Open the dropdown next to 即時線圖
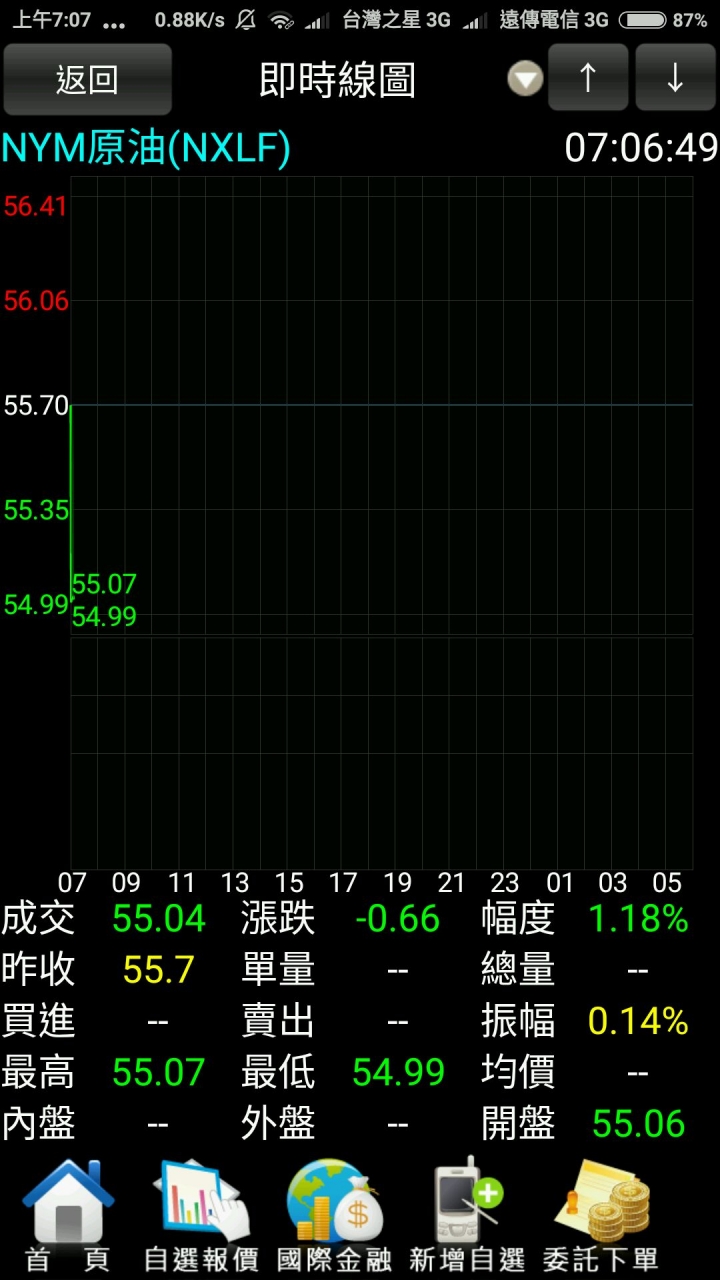Image resolution: width=720 pixels, height=1280 pixels. pyautogui.click(x=525, y=79)
